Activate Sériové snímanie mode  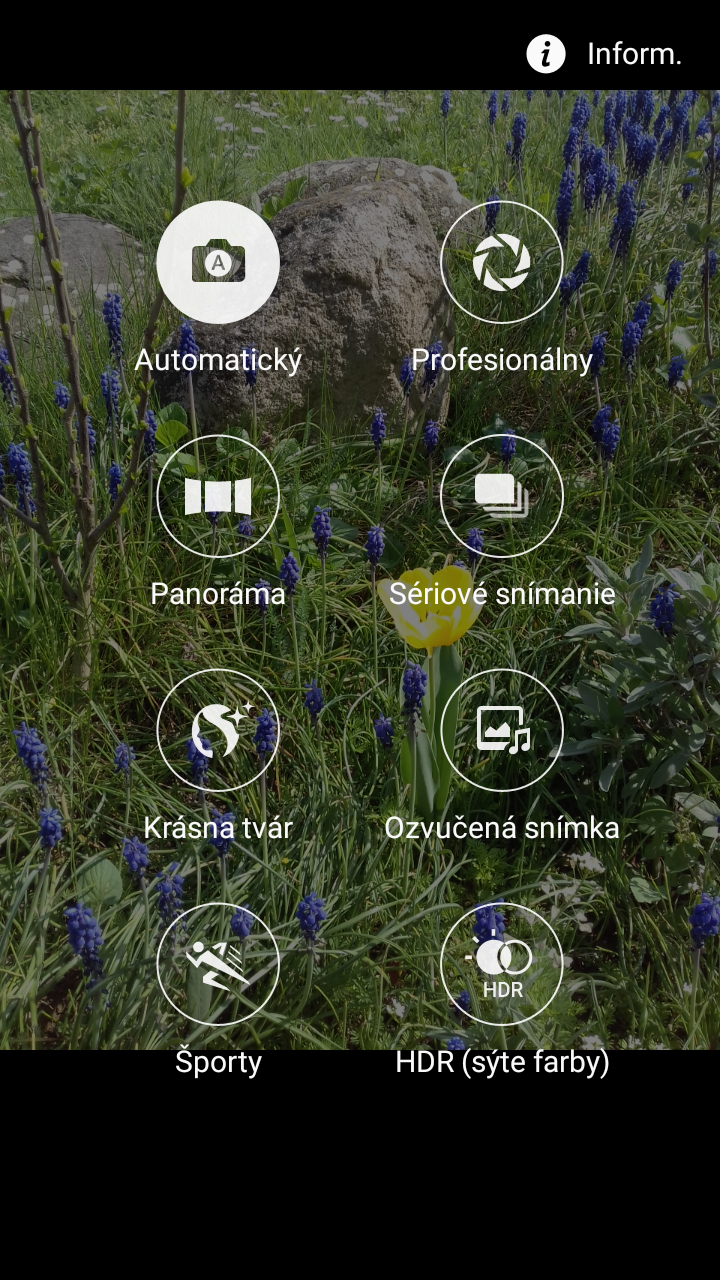click(x=502, y=496)
